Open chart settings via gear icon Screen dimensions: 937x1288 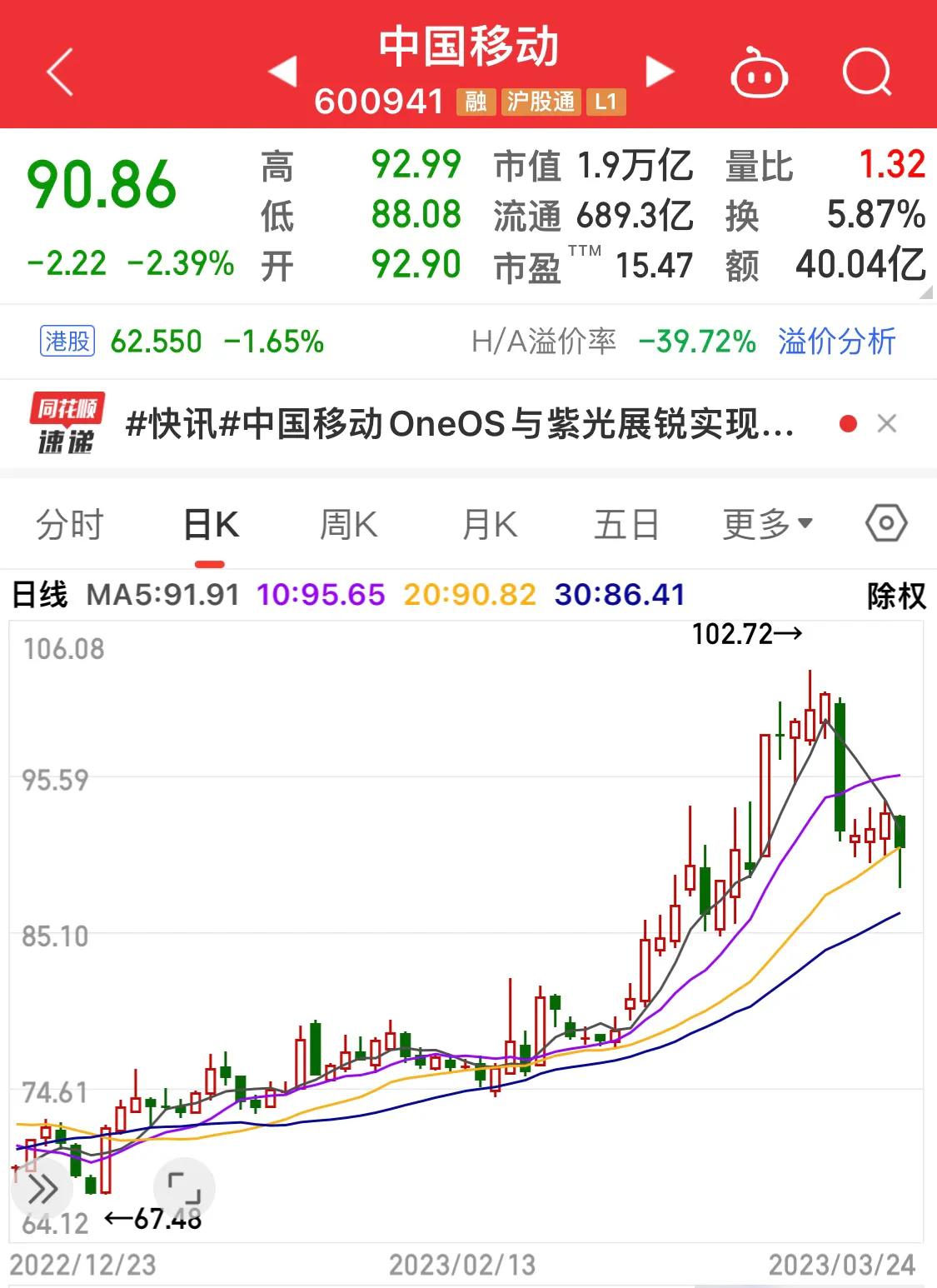click(x=885, y=523)
